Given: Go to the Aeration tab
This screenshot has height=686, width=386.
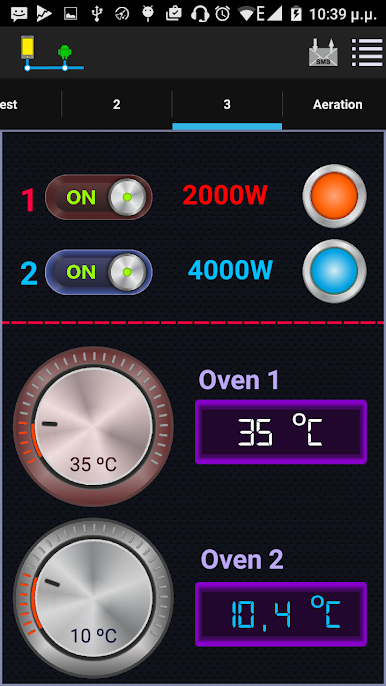Looking at the screenshot, I should 337,105.
